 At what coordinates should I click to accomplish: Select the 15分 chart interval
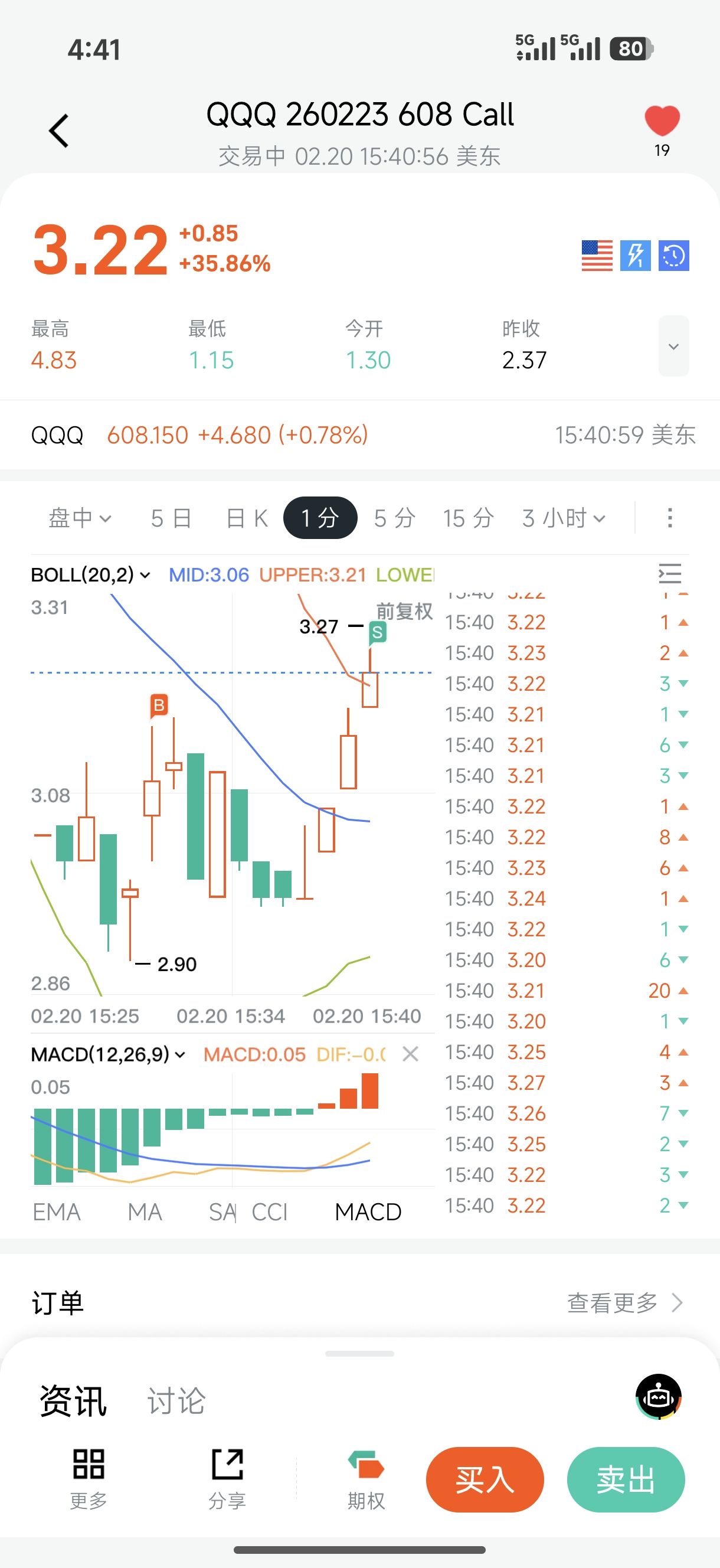[468, 518]
